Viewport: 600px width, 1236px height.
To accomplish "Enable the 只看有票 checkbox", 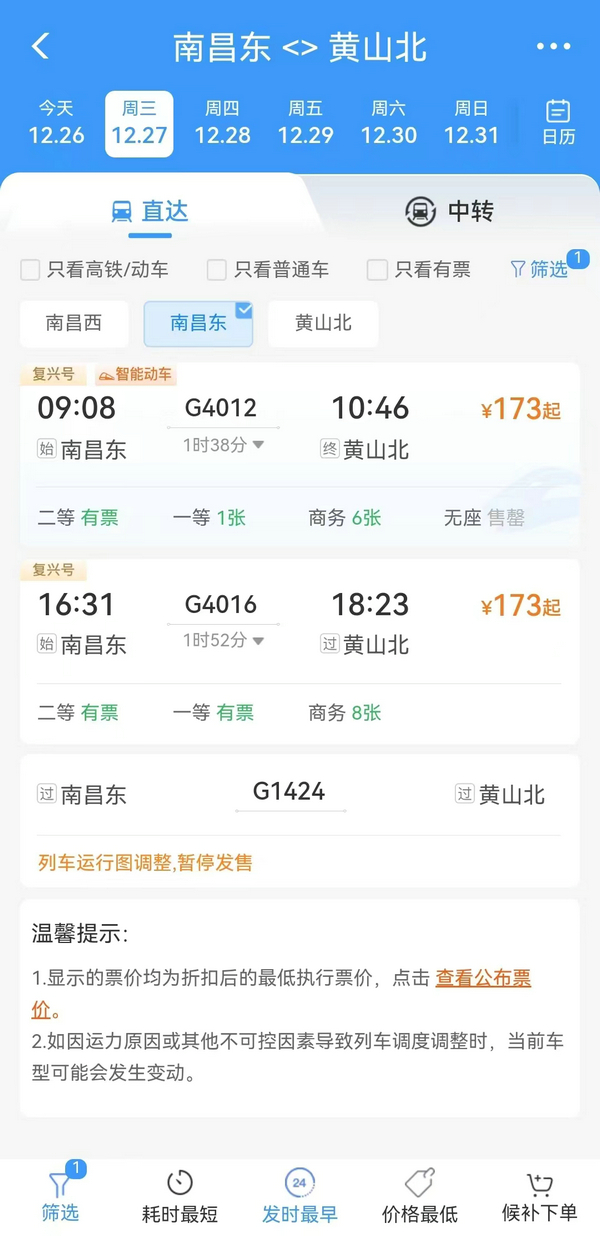I will click(x=377, y=269).
